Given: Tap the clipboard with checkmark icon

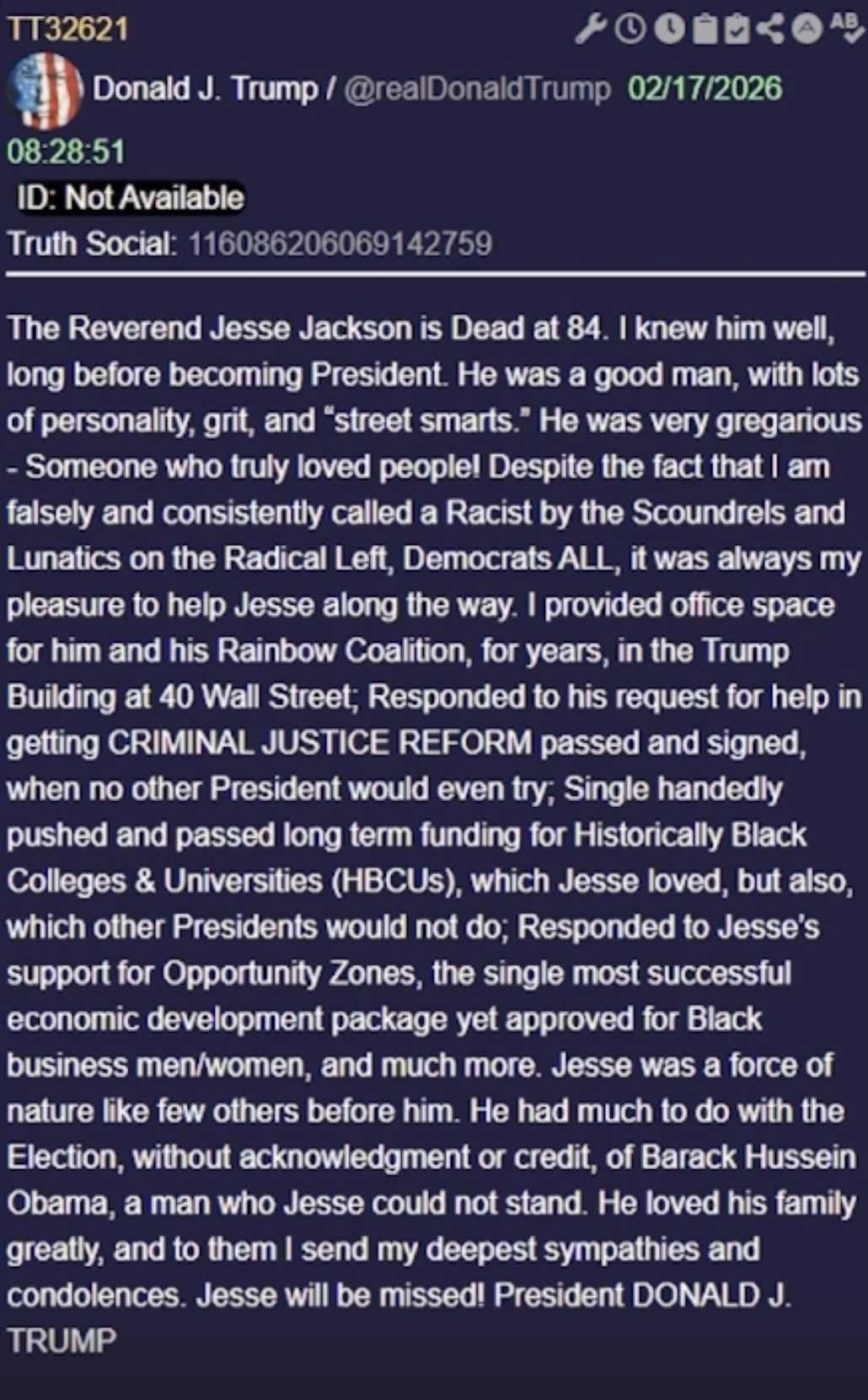Looking at the screenshot, I should (x=737, y=29).
